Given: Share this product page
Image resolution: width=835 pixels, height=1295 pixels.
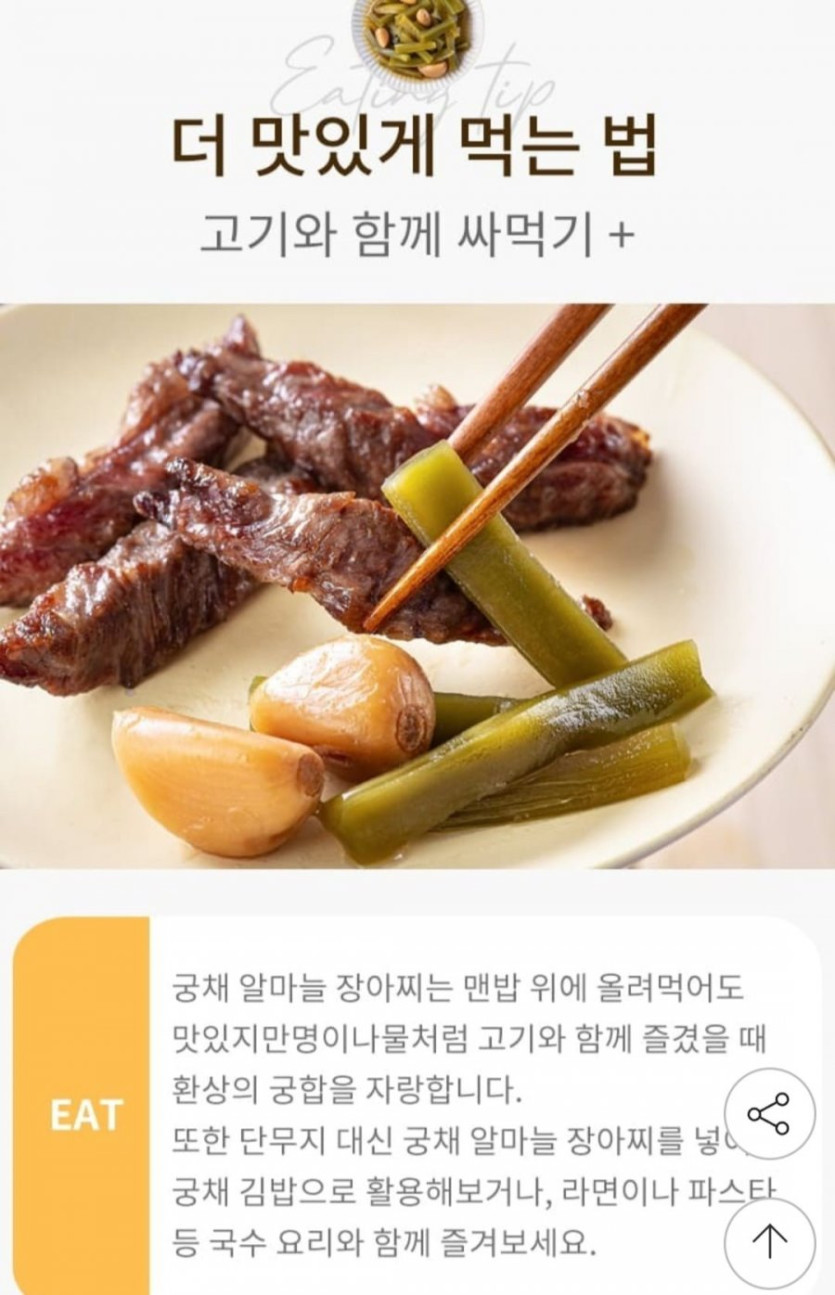Looking at the screenshot, I should click(769, 1114).
